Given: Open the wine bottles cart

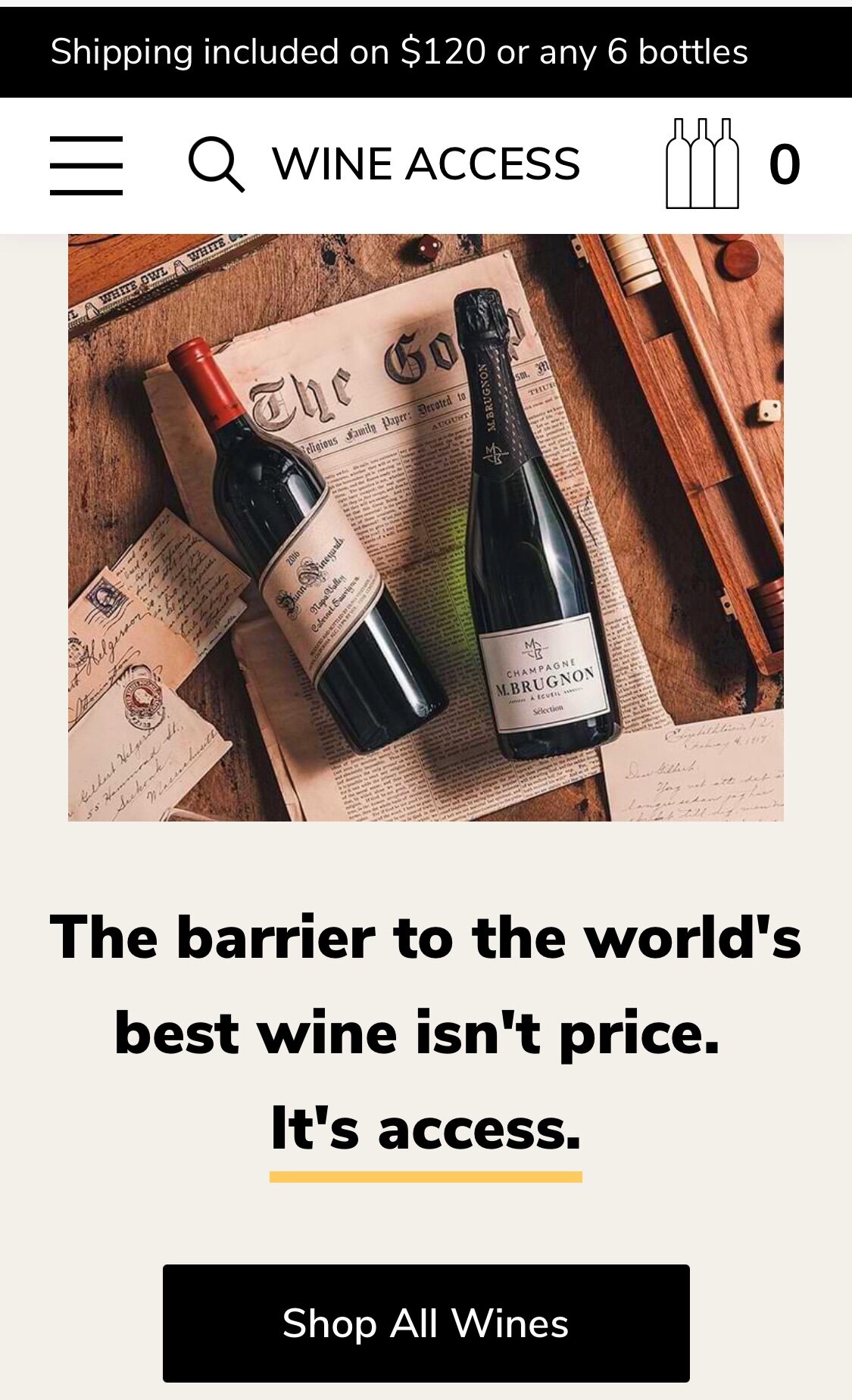Looking at the screenshot, I should [703, 164].
